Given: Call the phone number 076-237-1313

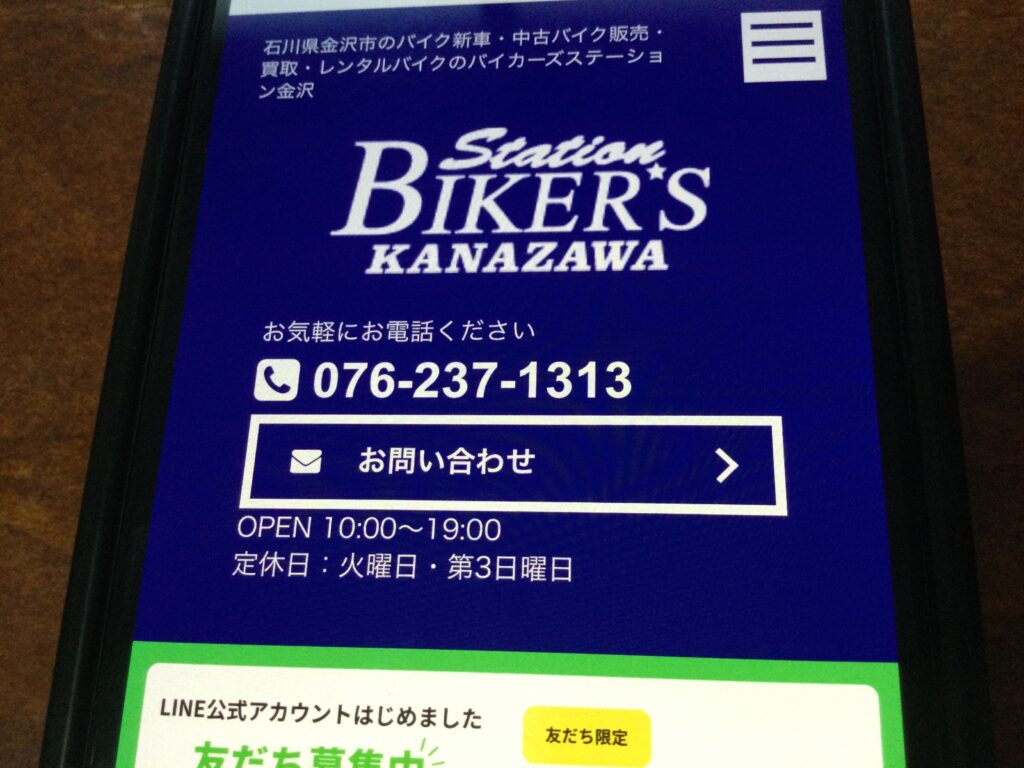Looking at the screenshot, I should coord(470,381).
